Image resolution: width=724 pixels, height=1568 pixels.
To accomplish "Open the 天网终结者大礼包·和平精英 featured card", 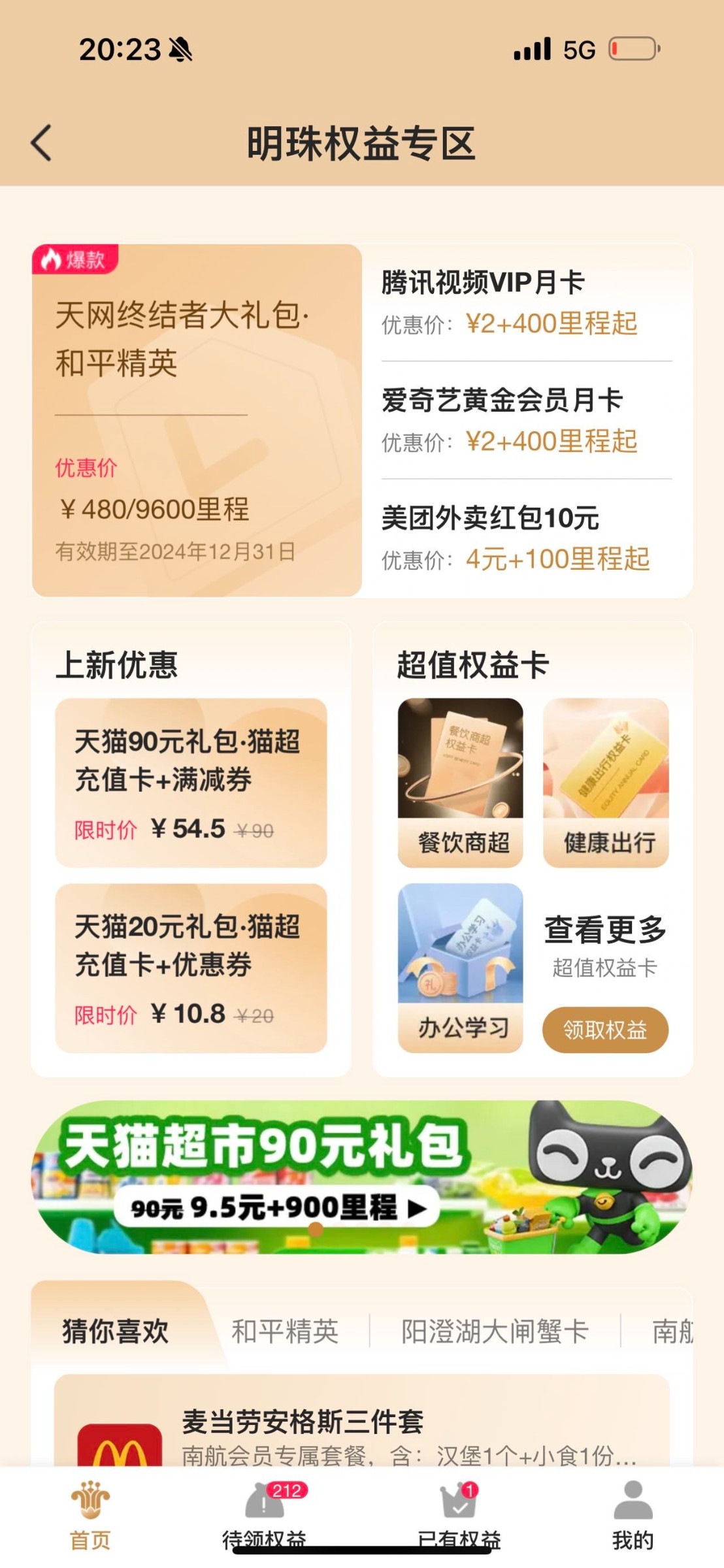I will (x=196, y=420).
